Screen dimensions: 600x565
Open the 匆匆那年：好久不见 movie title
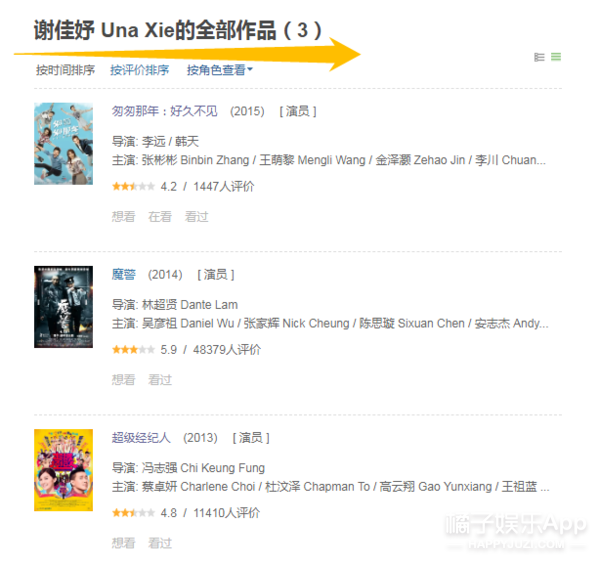(x=164, y=111)
